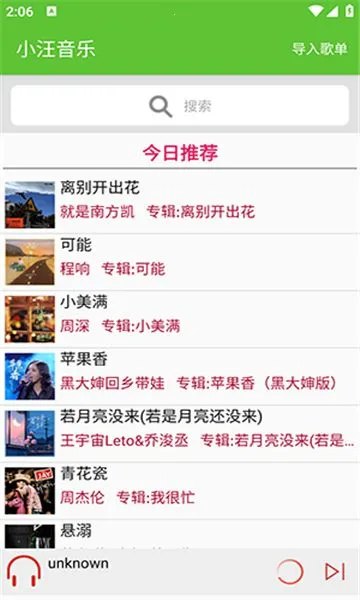Select the song 悬溺

tap(180, 534)
